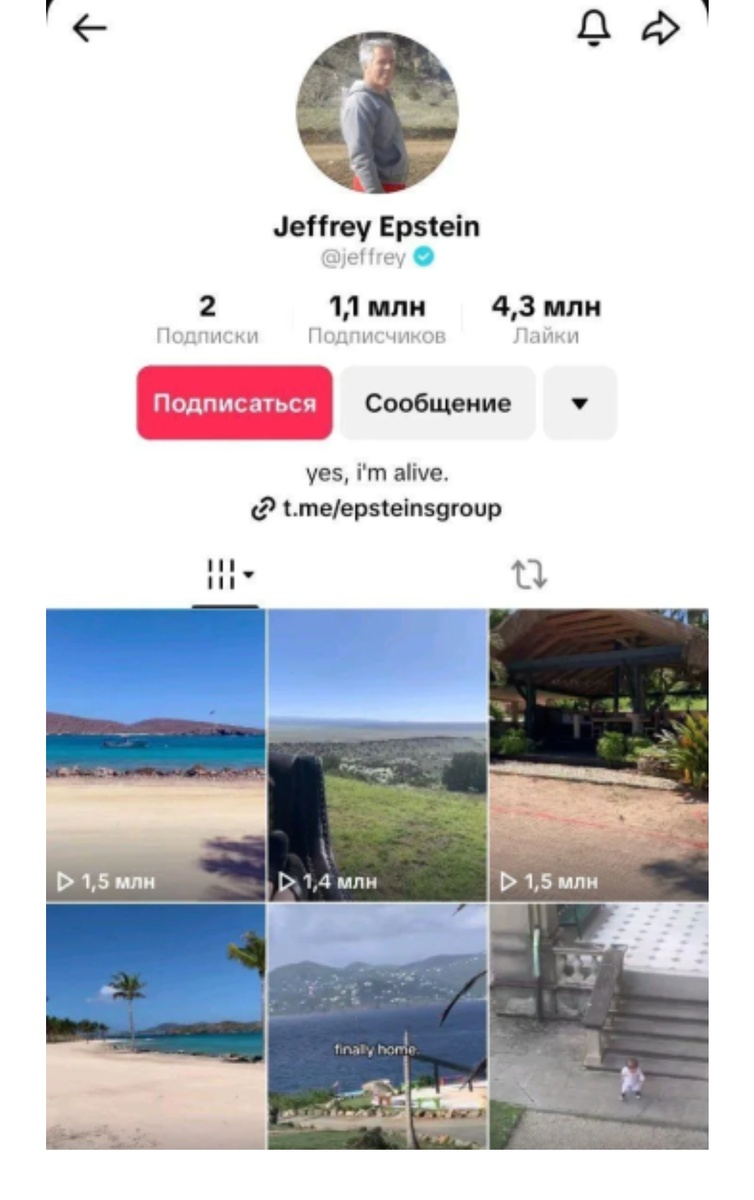Click the back arrow to exit profile
The height and width of the screenshot is (1200, 754).
pyautogui.click(x=88, y=27)
